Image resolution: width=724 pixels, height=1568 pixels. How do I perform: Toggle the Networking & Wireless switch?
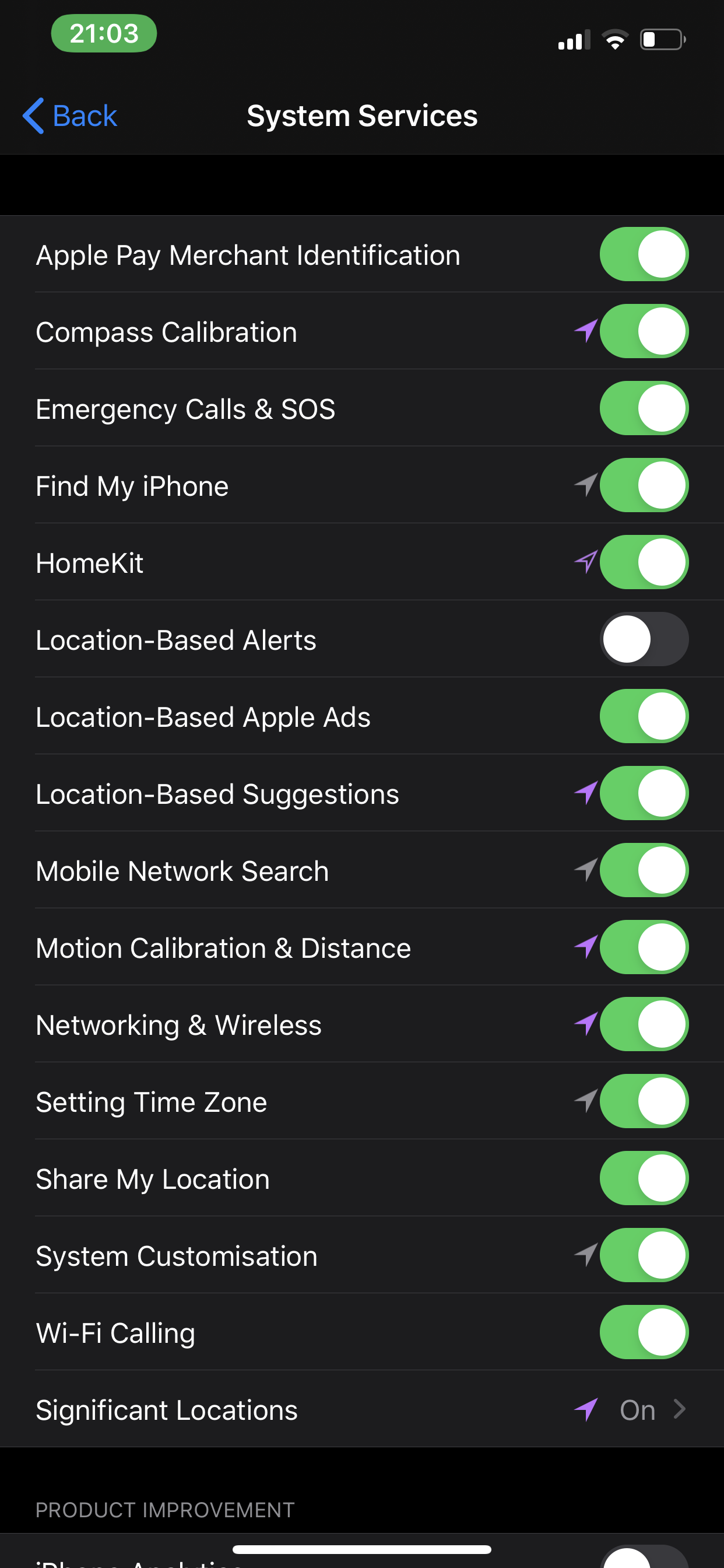coord(644,1024)
